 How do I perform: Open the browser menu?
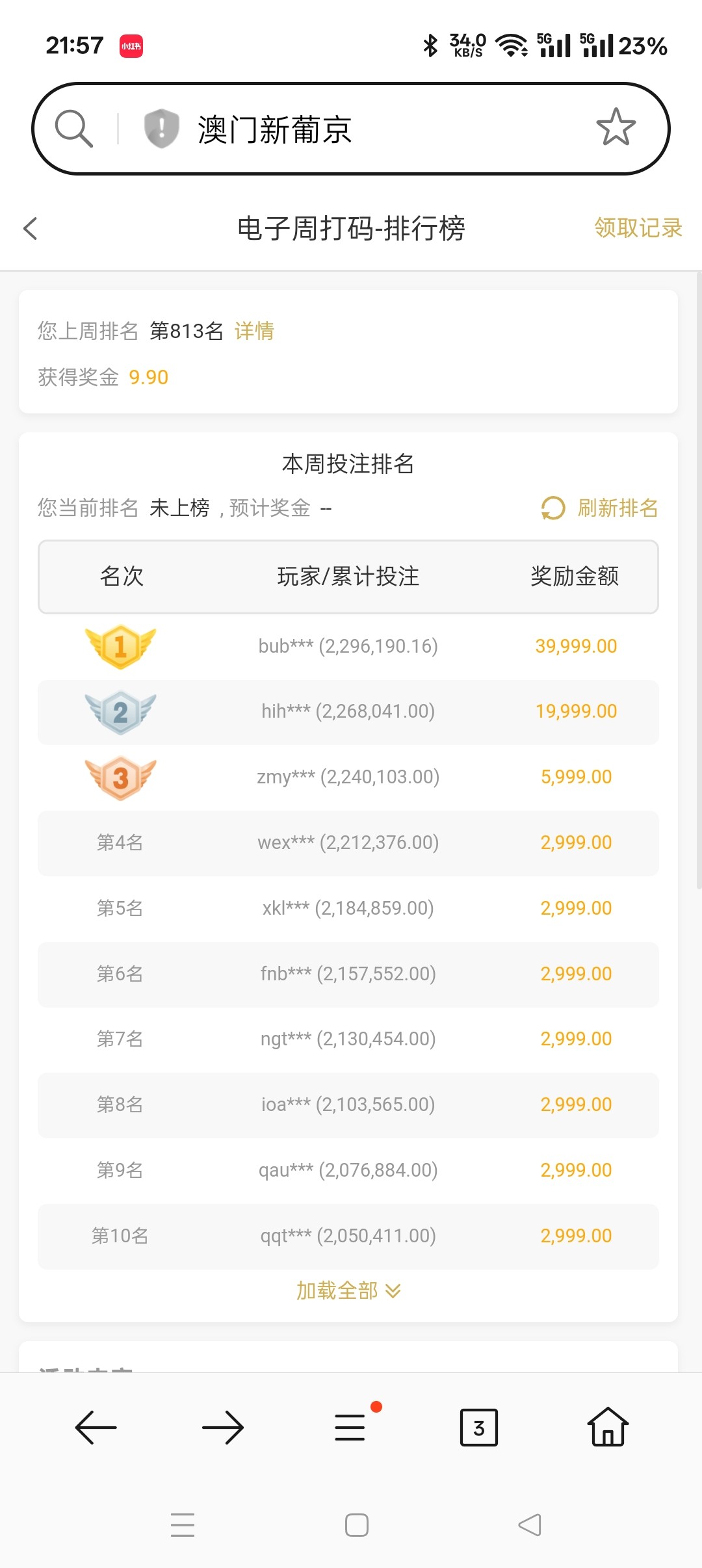[351, 1426]
